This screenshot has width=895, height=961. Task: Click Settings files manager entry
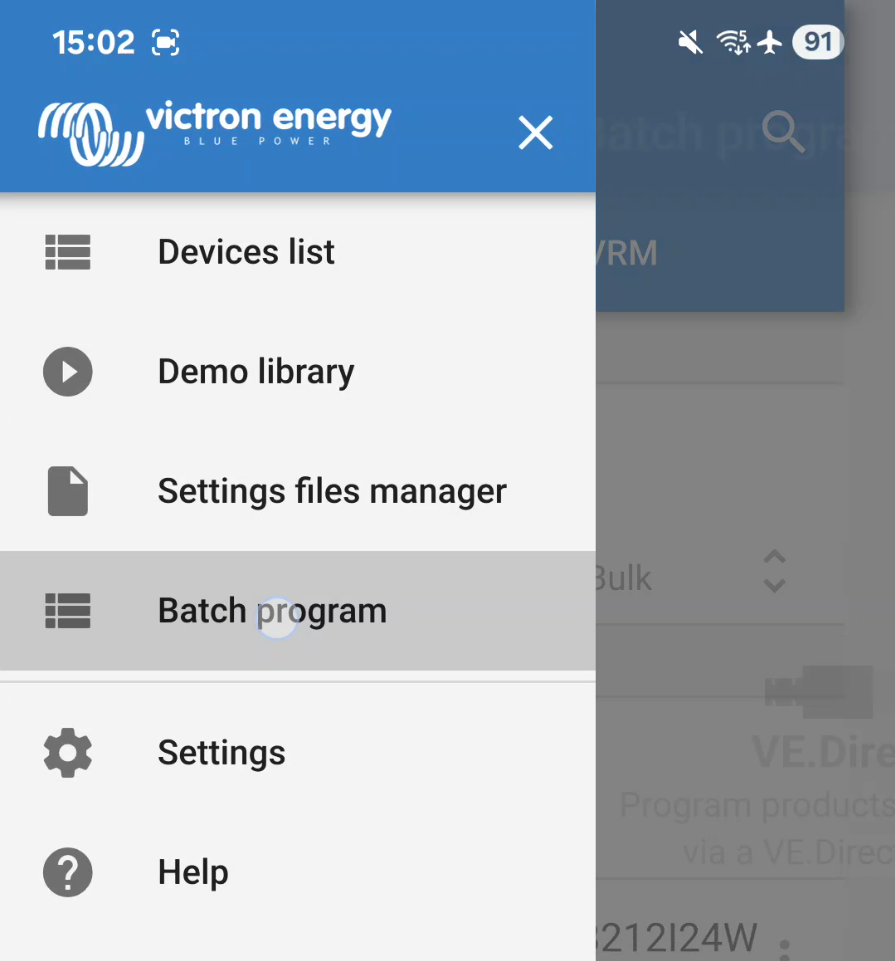[x=331, y=491]
